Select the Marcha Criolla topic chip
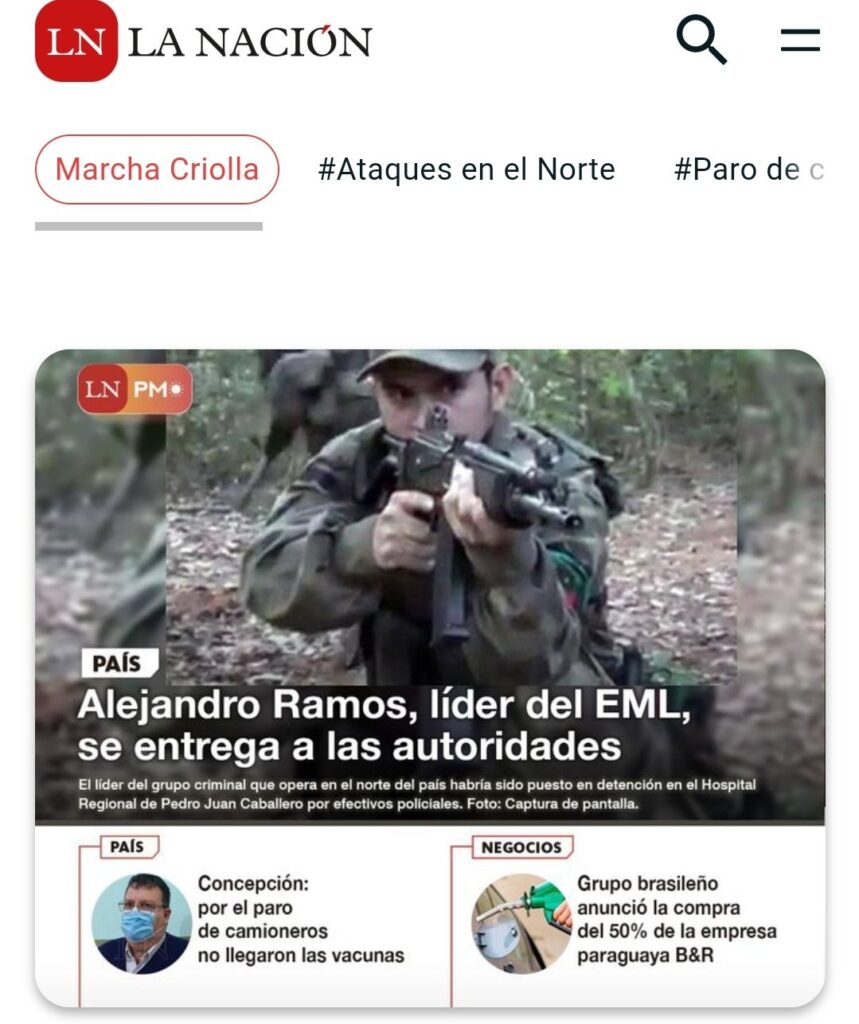 (x=157, y=170)
